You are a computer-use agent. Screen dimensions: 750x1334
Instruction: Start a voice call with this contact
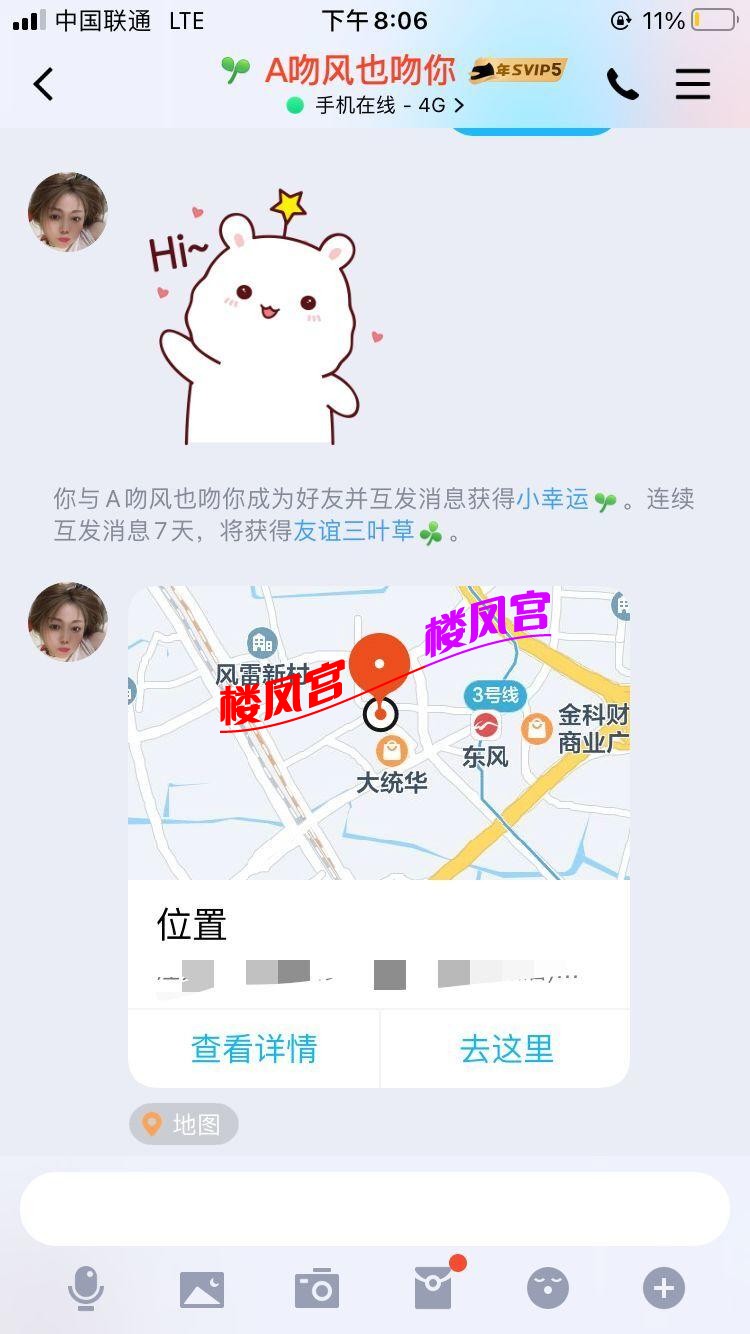[622, 85]
